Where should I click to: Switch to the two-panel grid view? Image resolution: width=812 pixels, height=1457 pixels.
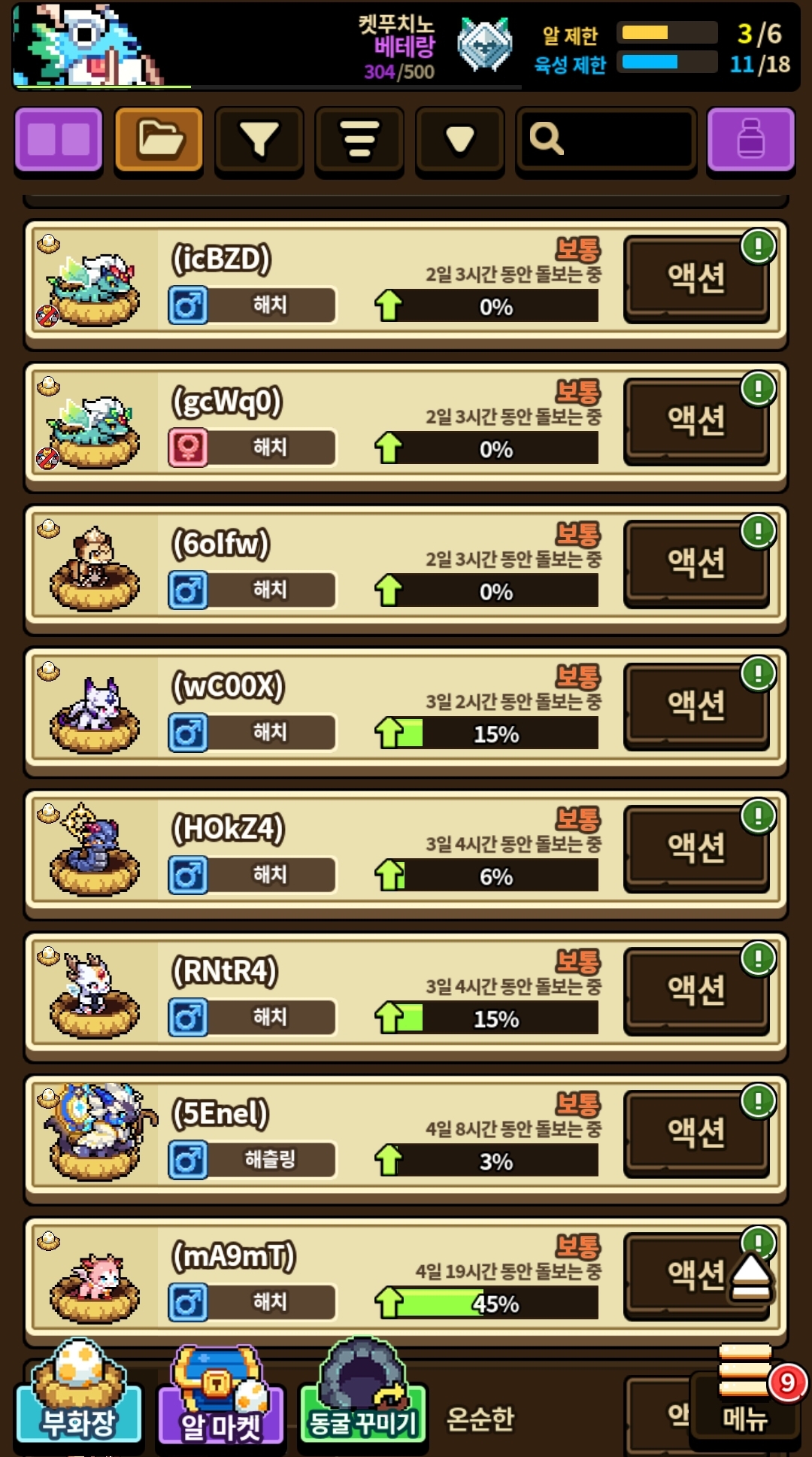pyautogui.click(x=58, y=140)
